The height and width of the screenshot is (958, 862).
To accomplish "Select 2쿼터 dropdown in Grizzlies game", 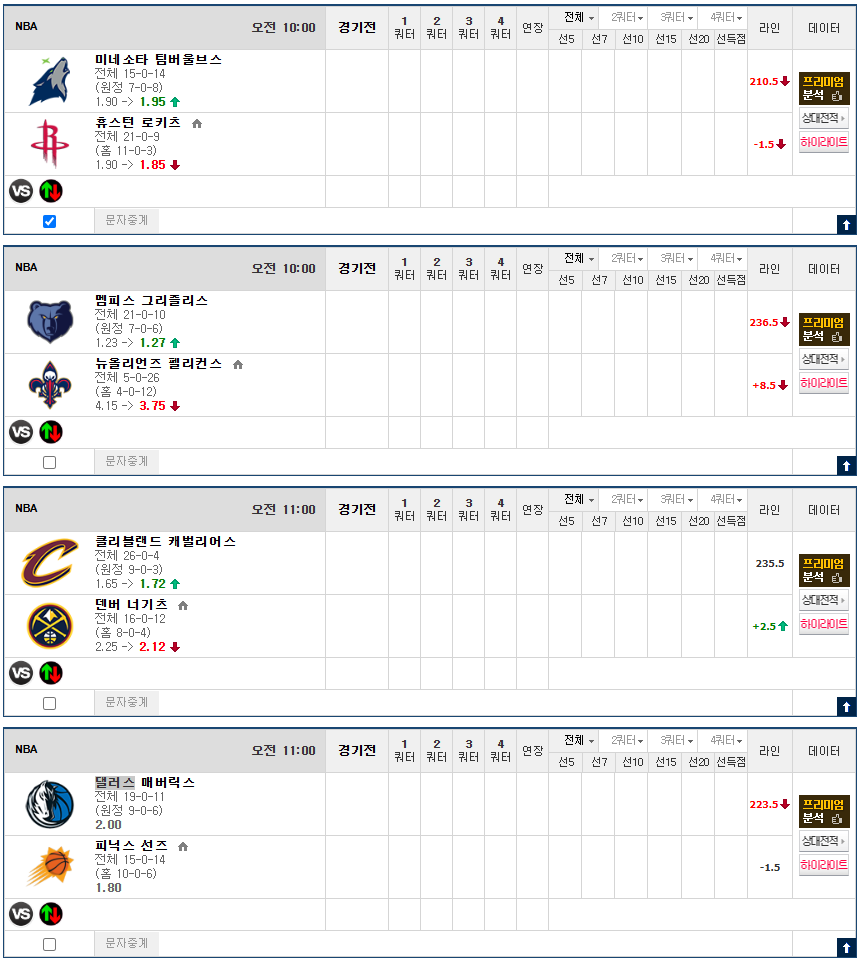I will pos(626,258).
